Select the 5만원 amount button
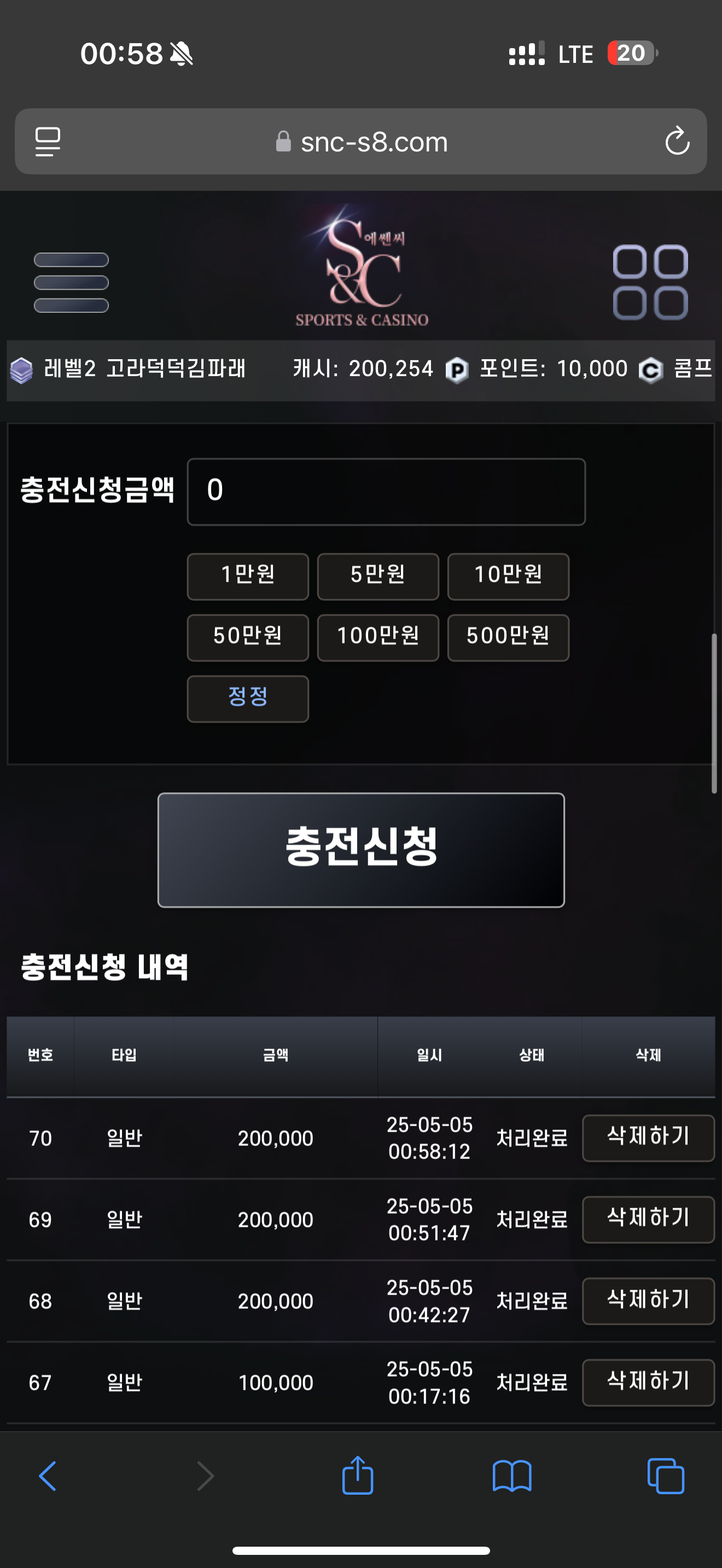722x1568 pixels. [x=377, y=576]
